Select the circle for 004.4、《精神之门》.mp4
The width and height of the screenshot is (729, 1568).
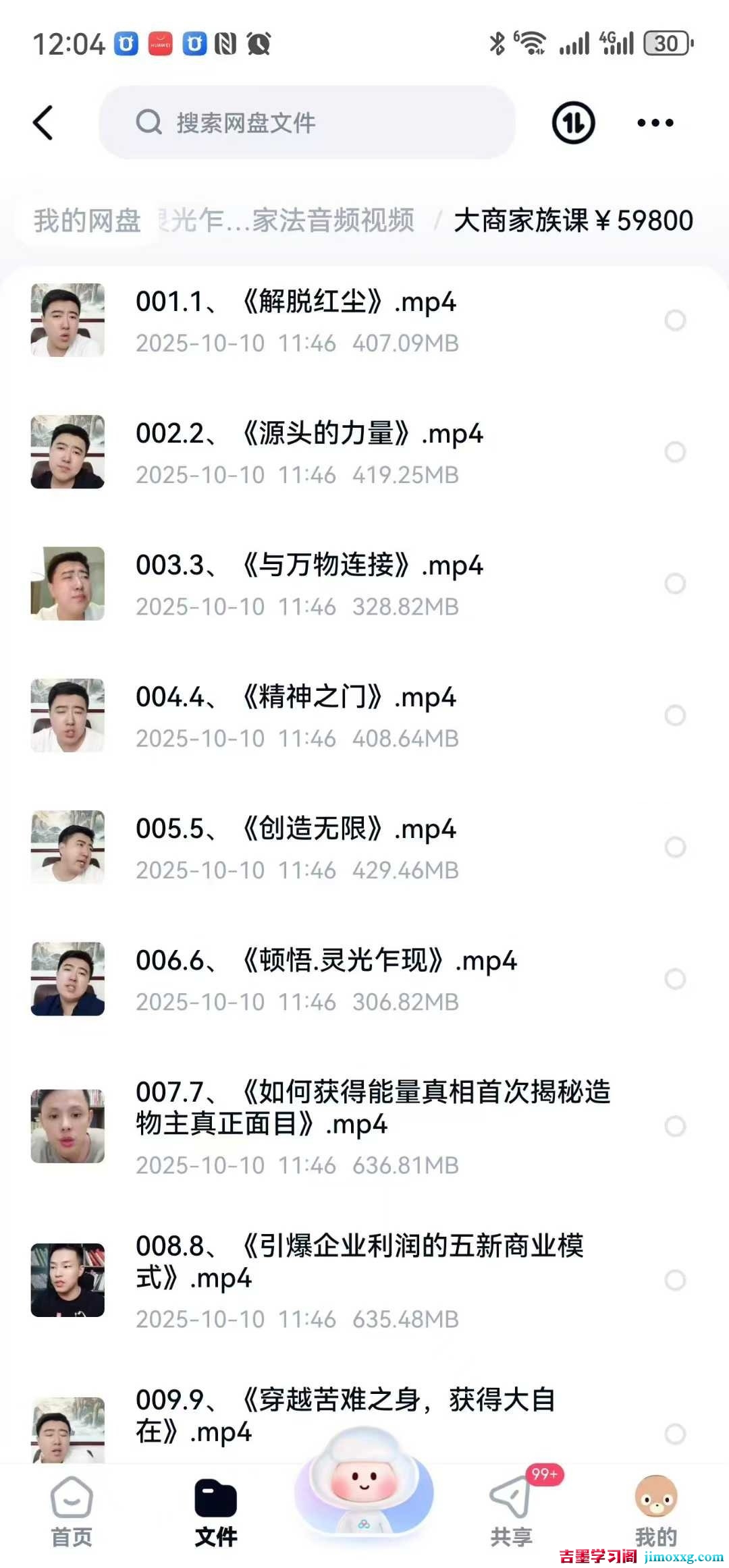point(675,715)
